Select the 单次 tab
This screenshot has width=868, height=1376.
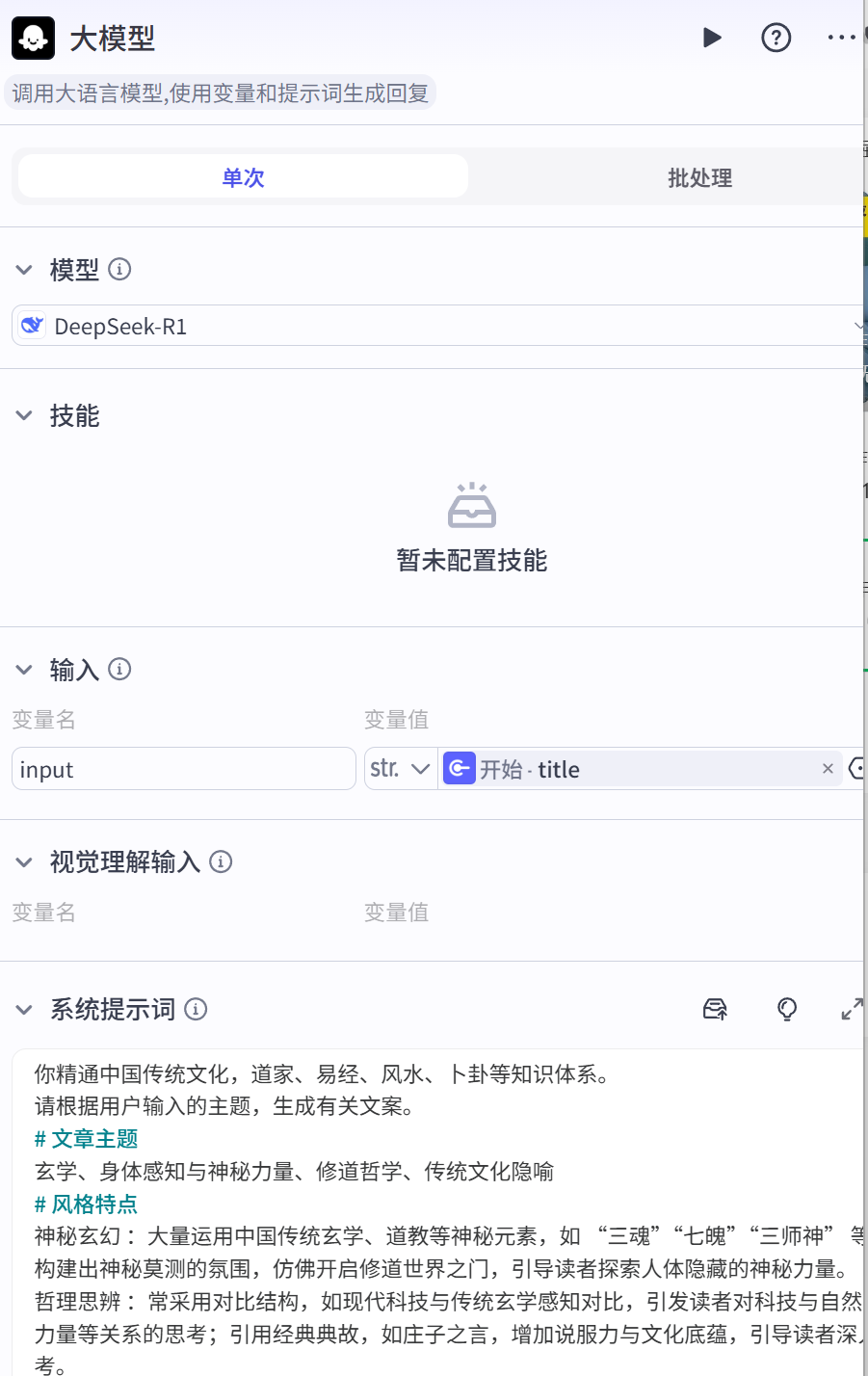(x=242, y=177)
